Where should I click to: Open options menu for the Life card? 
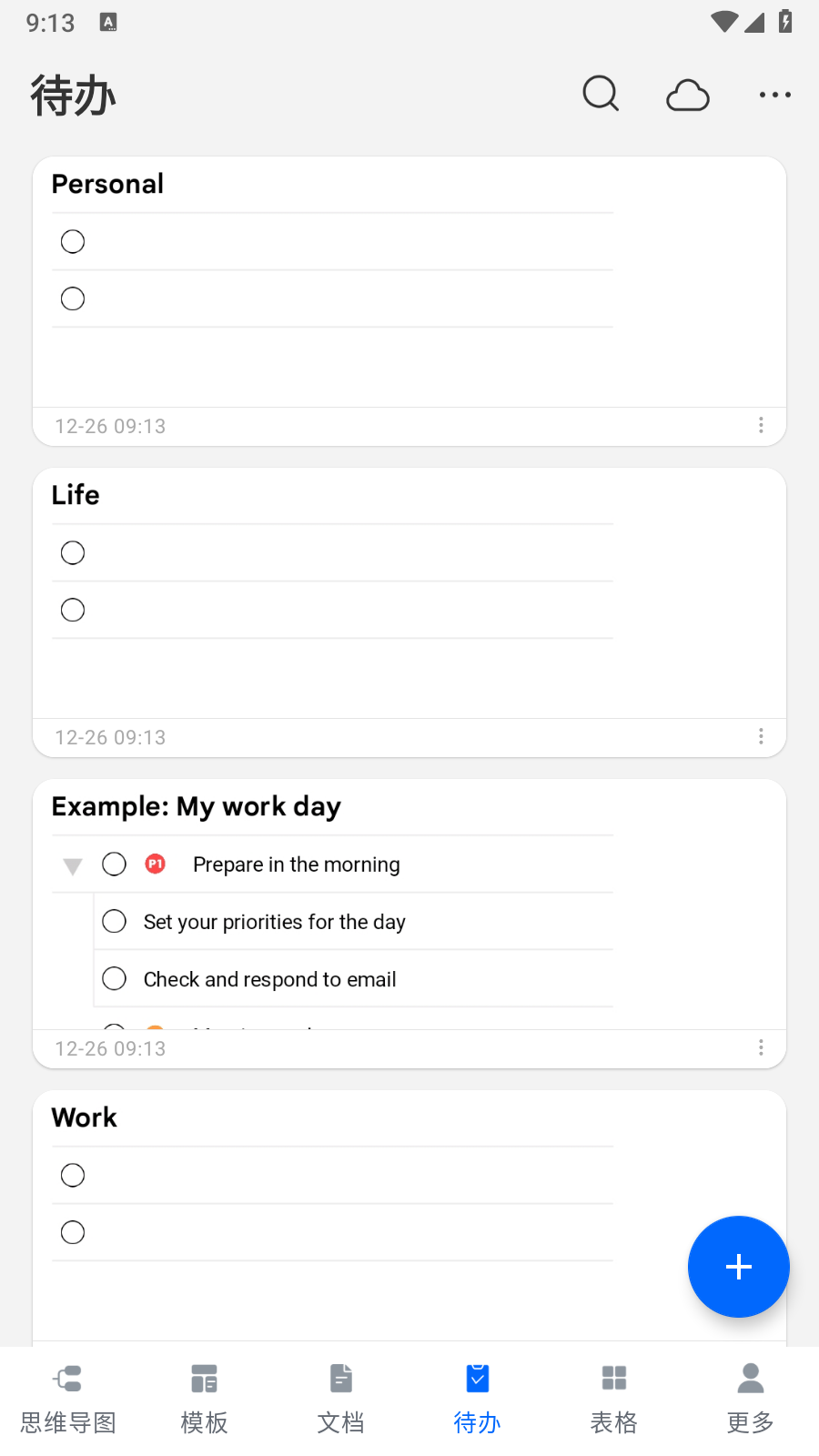pos(761,737)
